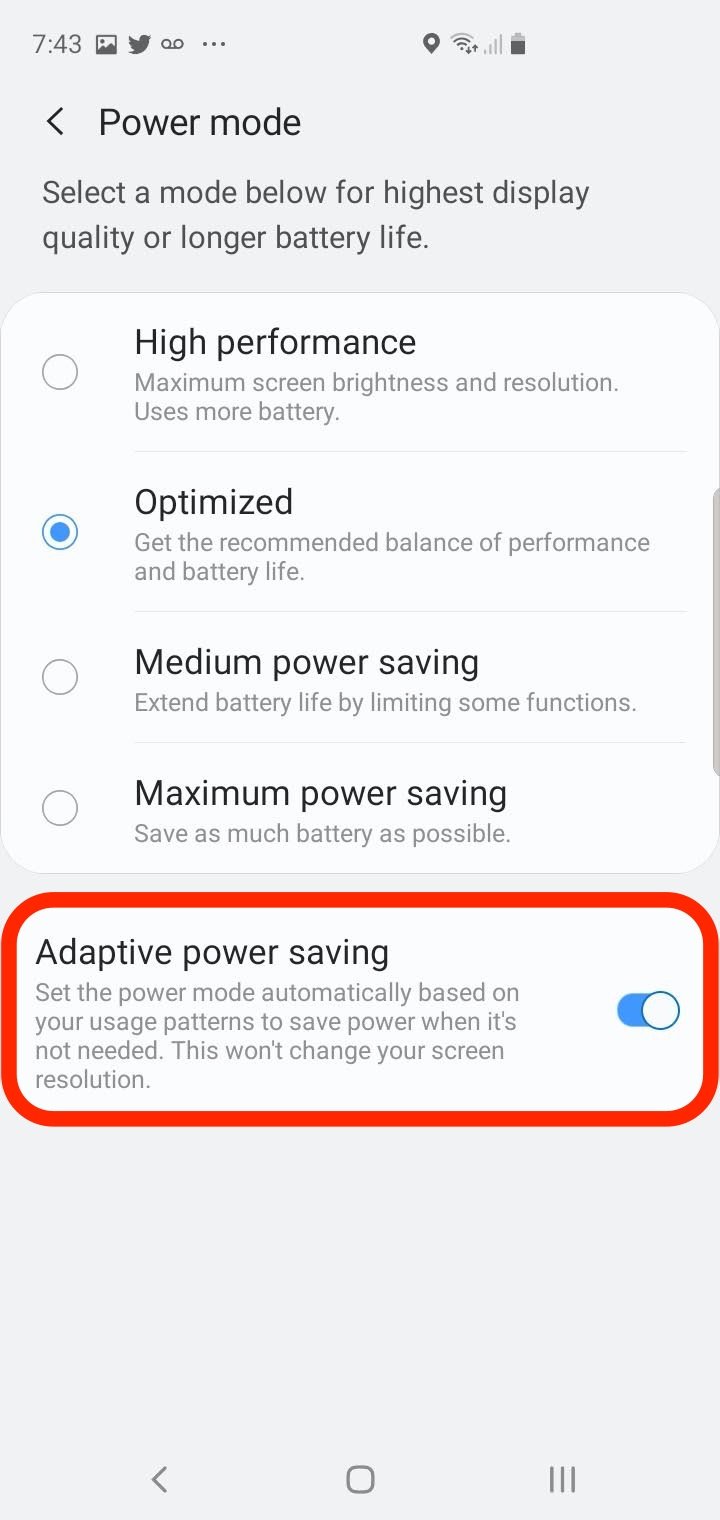Switch to Medium power saving mode

pyautogui.click(x=60, y=677)
